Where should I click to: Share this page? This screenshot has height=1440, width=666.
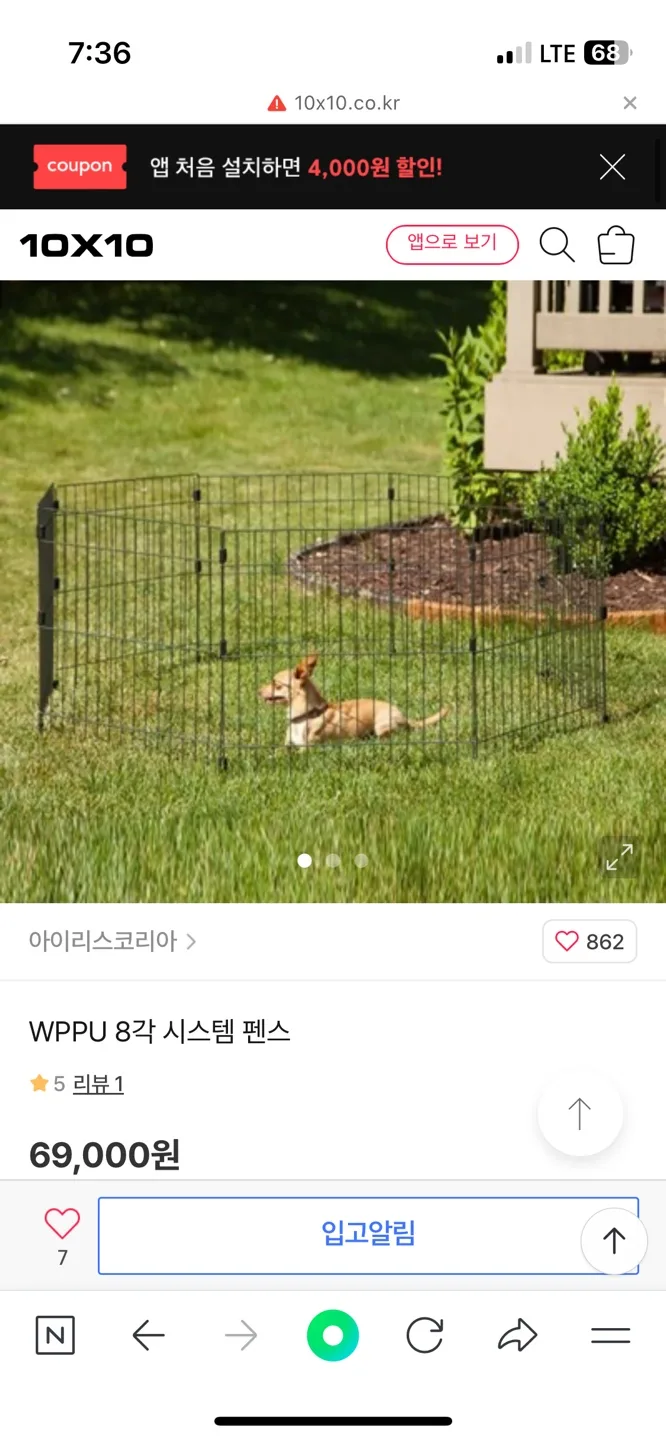point(517,1336)
